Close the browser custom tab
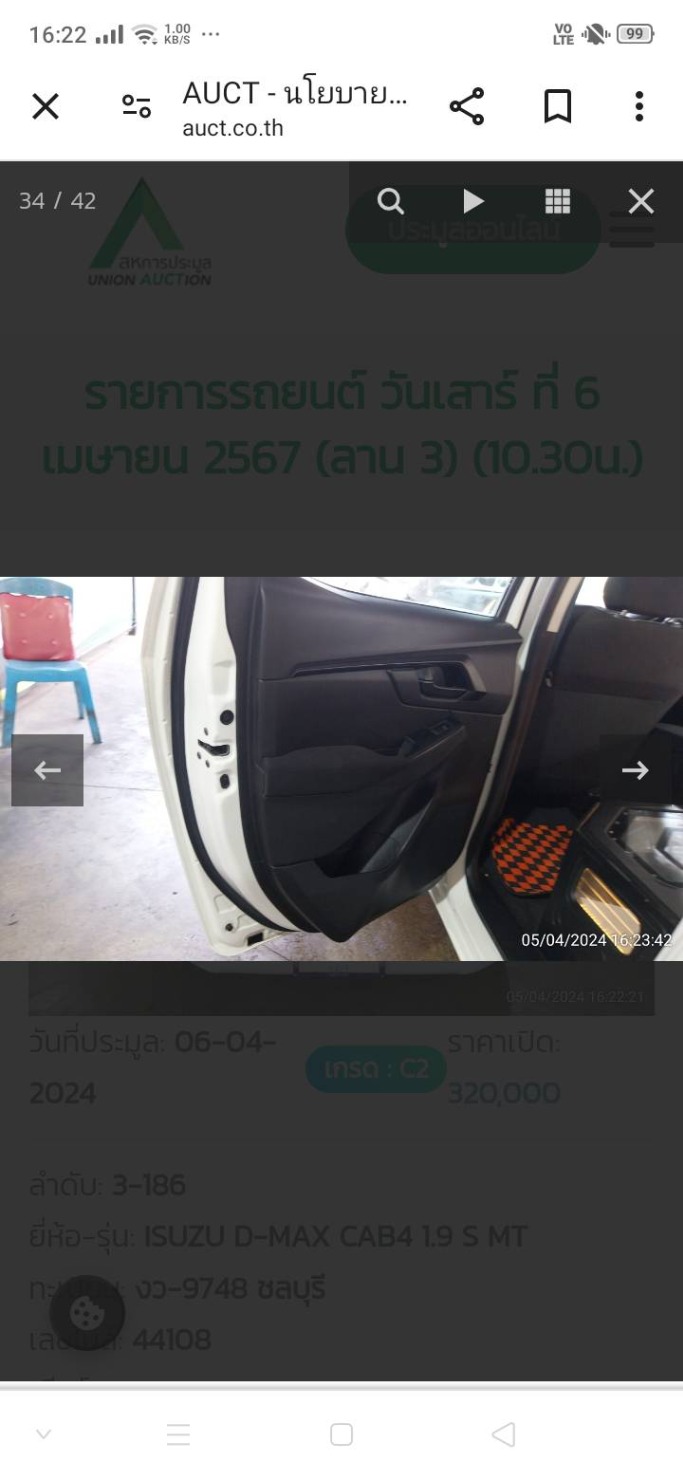Viewport: 683px width, 1480px height. 45,106
